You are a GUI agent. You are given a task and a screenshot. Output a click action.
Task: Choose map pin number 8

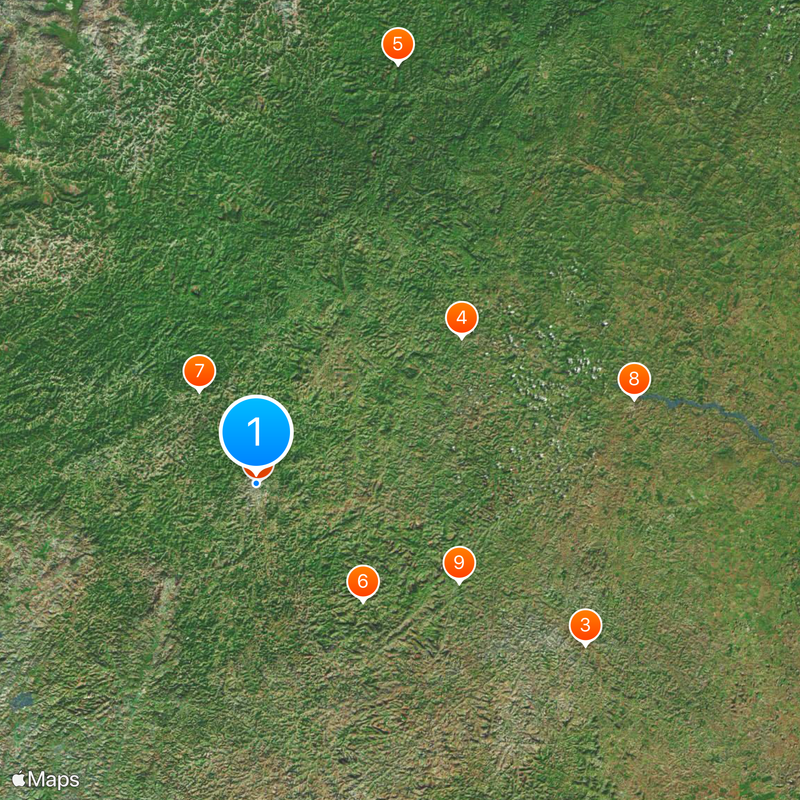pyautogui.click(x=634, y=380)
